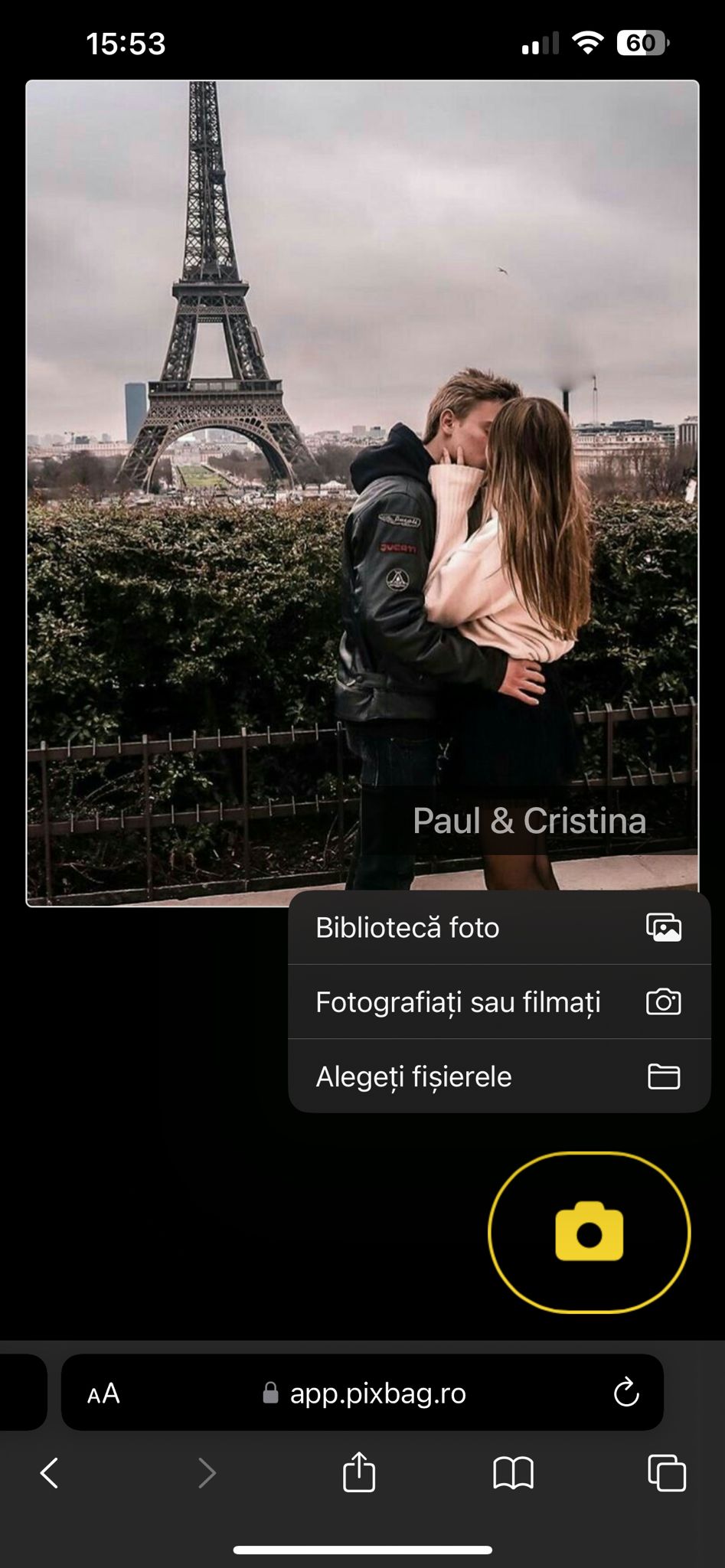This screenshot has width=725, height=1568.
Task: Open the share sheet
Action: point(359,1472)
